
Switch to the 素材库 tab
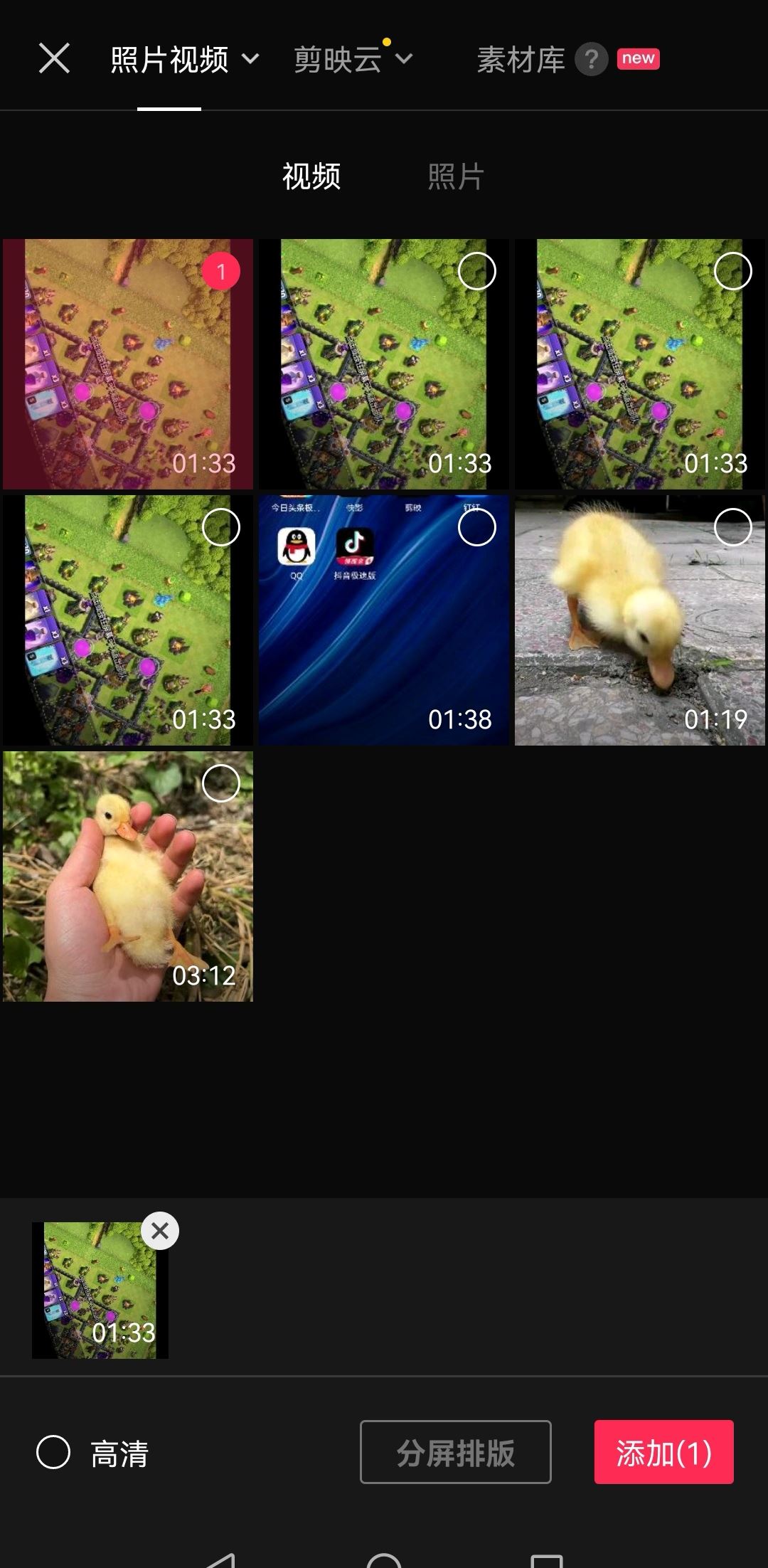(x=521, y=60)
